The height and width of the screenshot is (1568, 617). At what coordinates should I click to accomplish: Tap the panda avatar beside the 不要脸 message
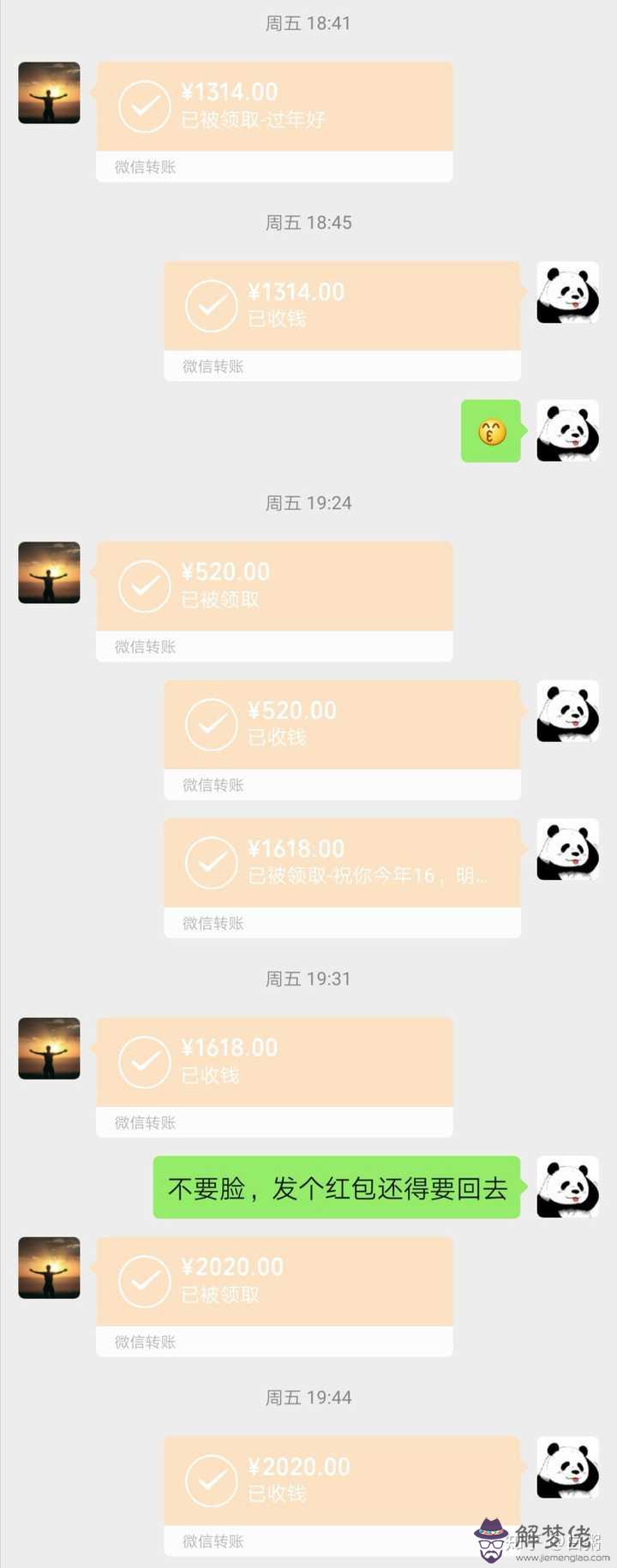[567, 1188]
